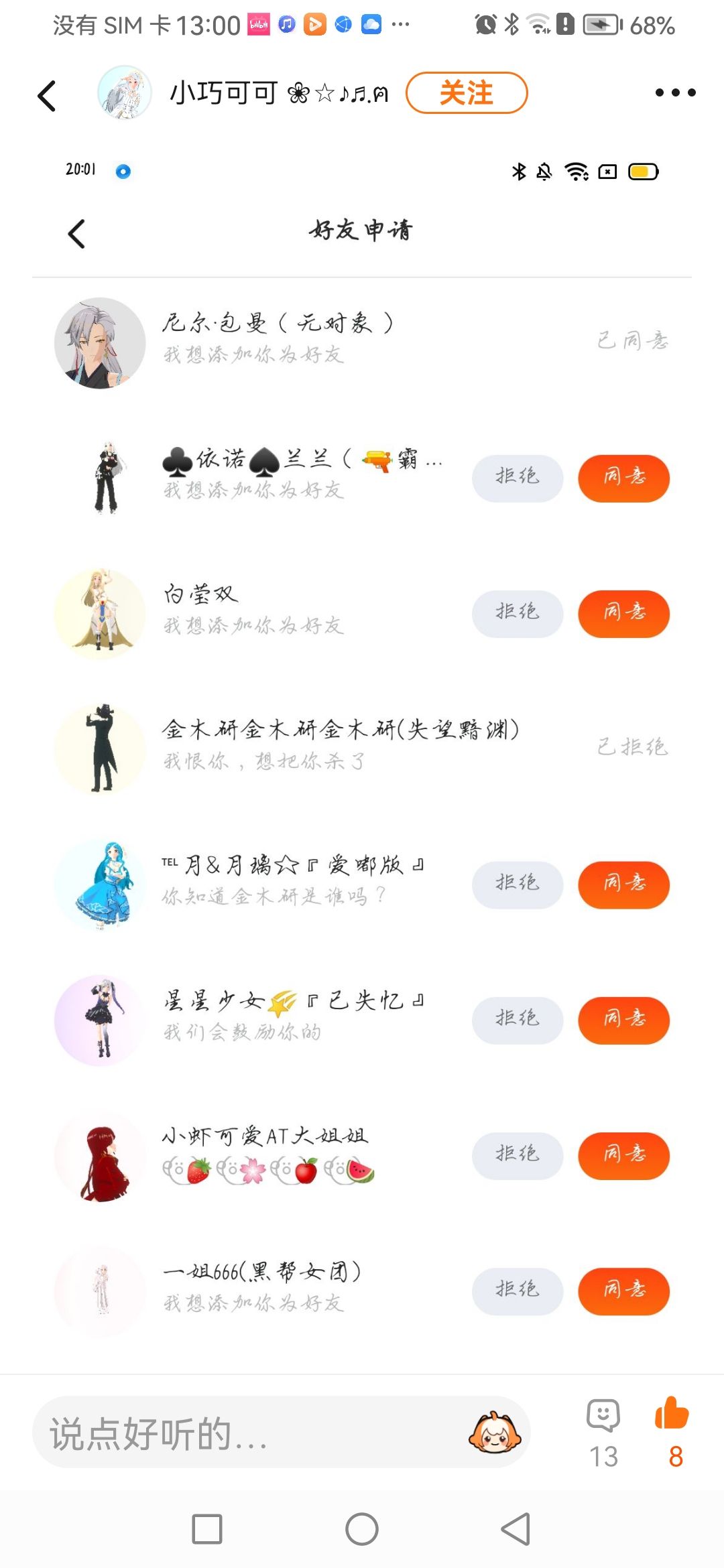Open the three-dot overflow menu
This screenshot has width=724, height=1568.
pyautogui.click(x=675, y=92)
